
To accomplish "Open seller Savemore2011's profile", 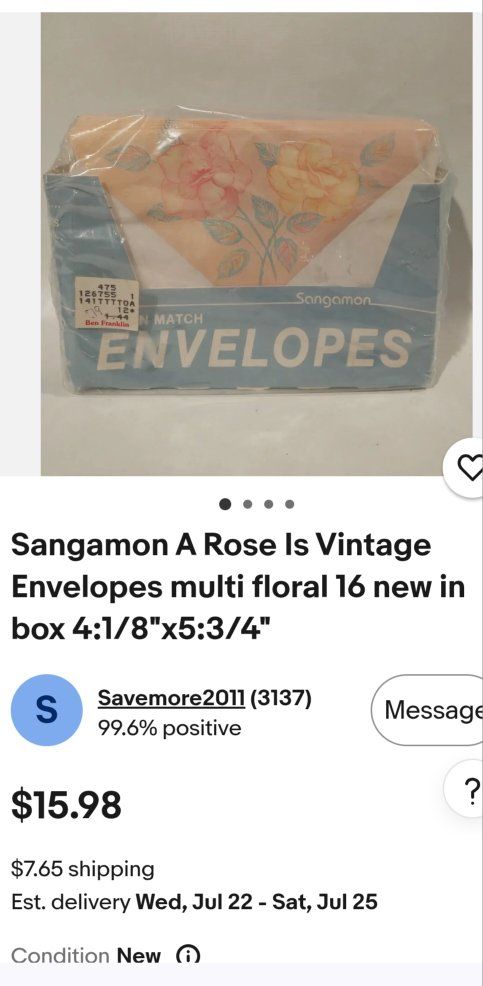I will click(171, 698).
